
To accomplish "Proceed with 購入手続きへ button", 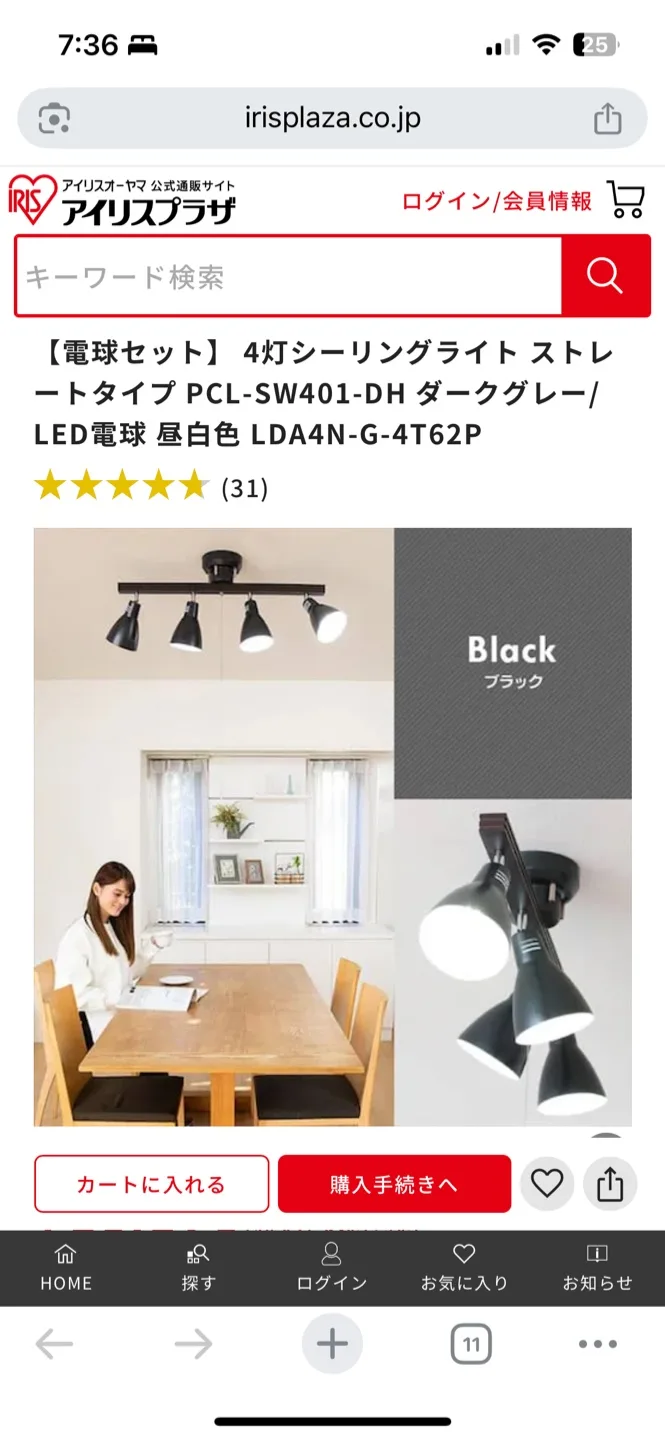I will 394,1184.
